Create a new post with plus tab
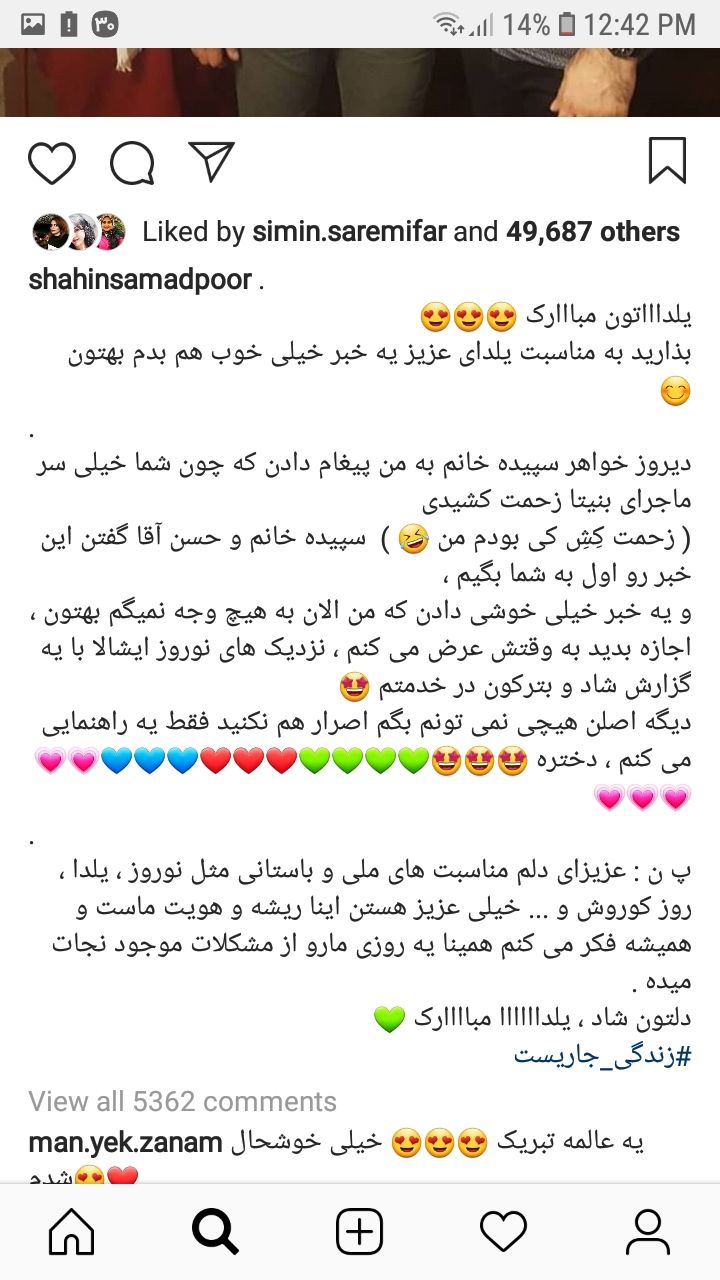The image size is (720, 1280). [x=359, y=1232]
